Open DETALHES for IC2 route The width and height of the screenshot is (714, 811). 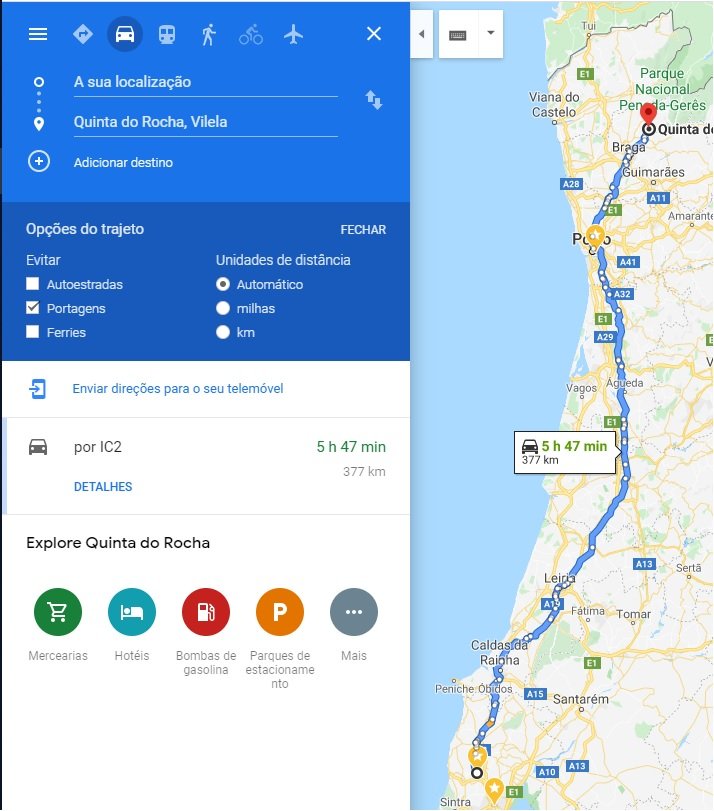tap(103, 487)
